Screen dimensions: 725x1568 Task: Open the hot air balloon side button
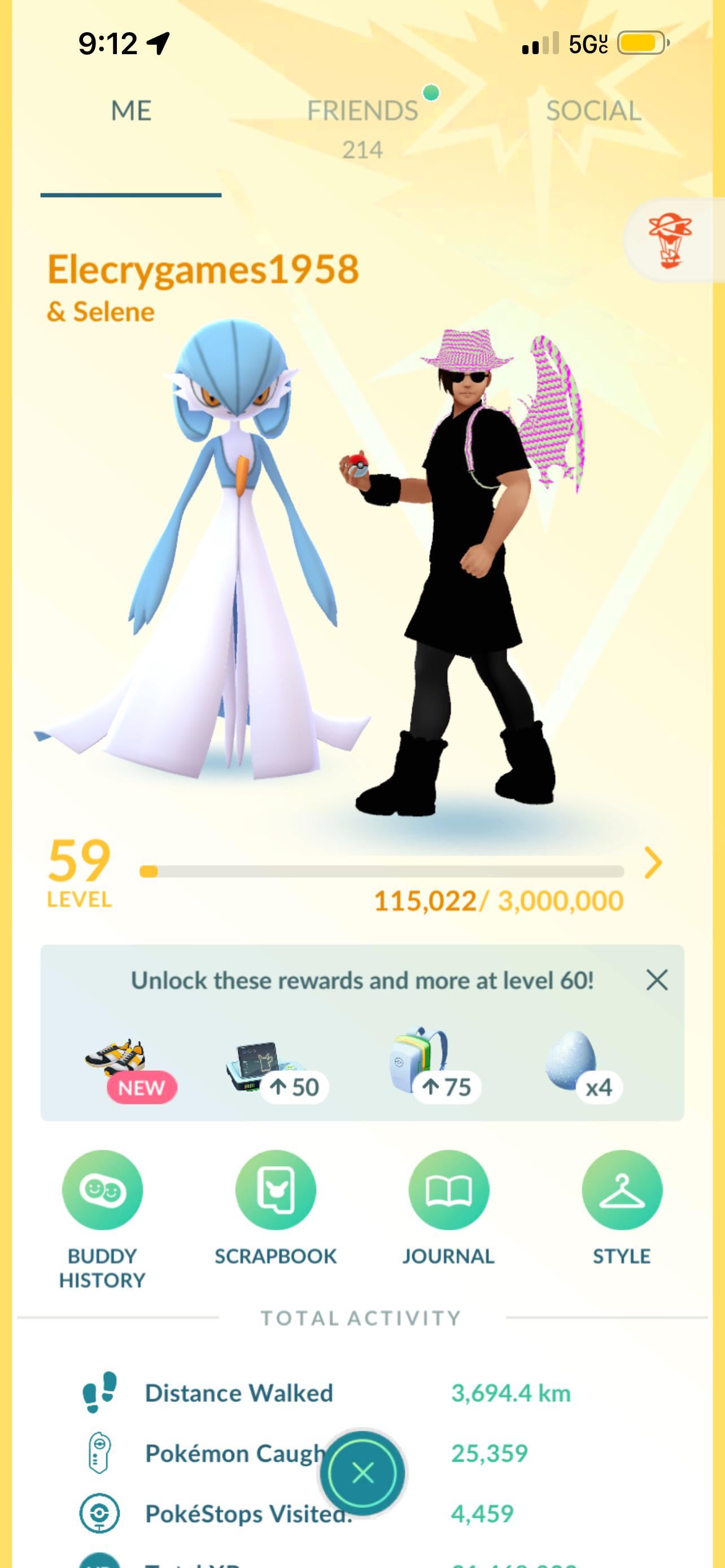tap(670, 240)
